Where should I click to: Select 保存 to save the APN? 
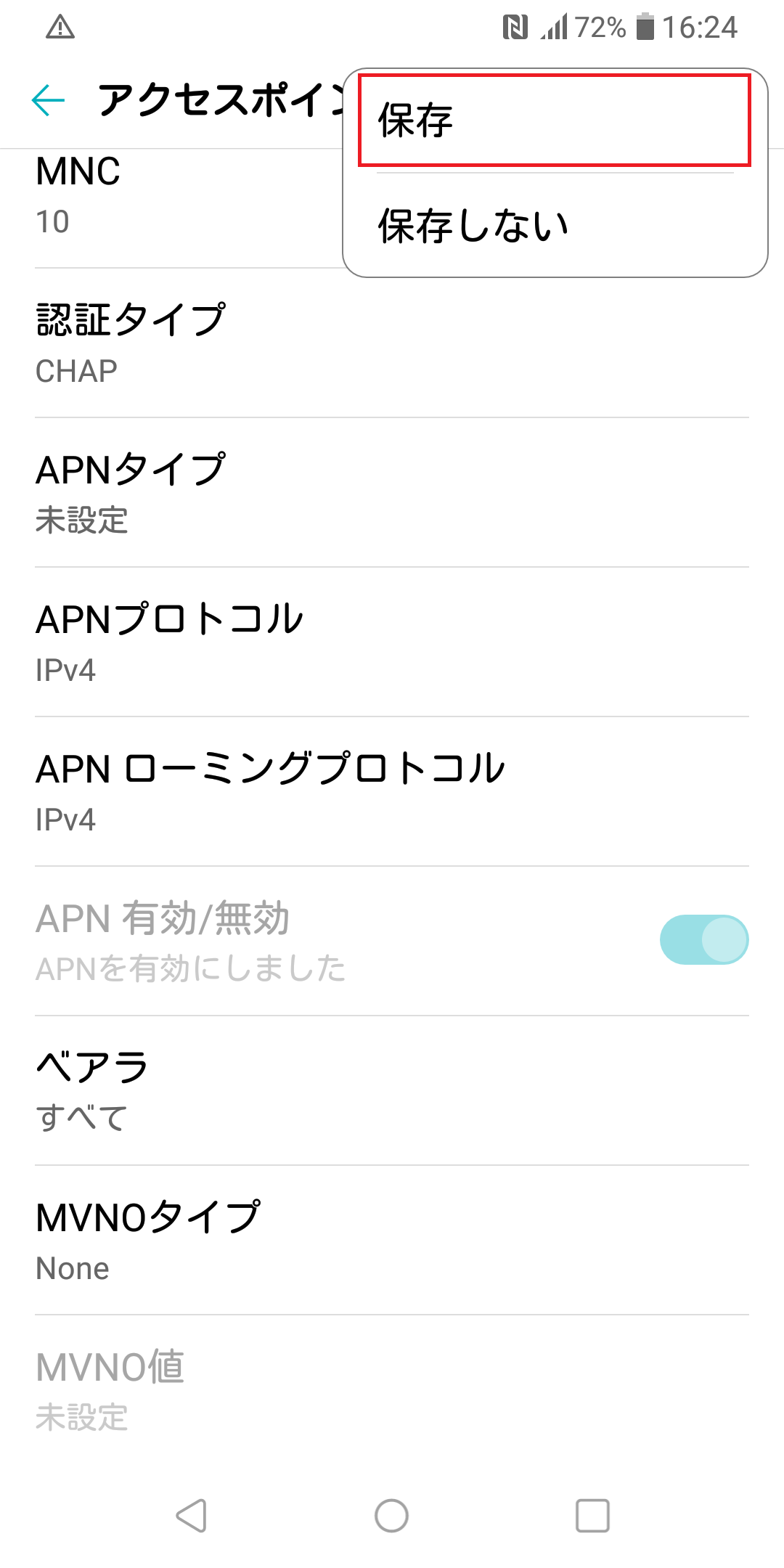pyautogui.click(x=553, y=119)
